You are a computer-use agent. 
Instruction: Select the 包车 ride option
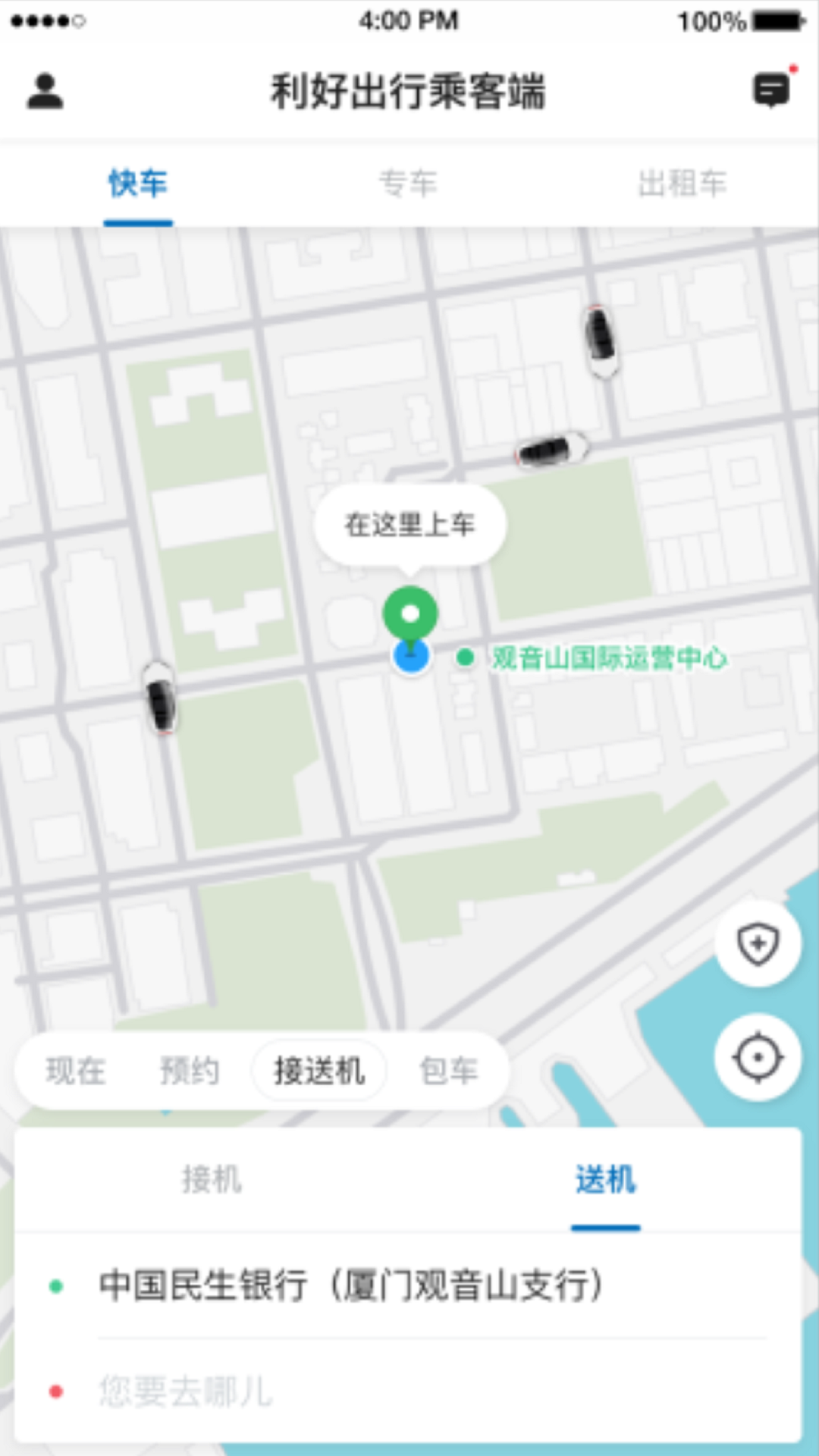tap(449, 1071)
